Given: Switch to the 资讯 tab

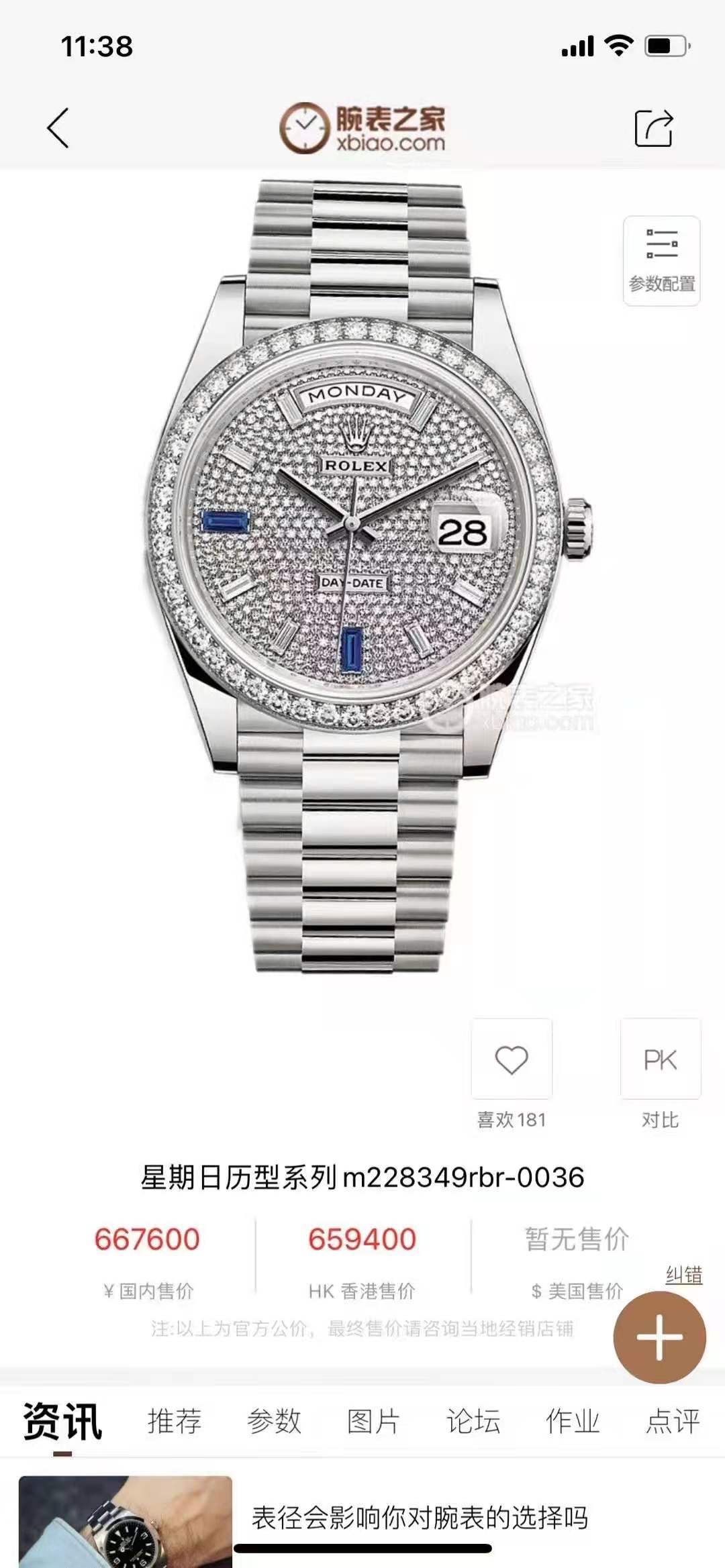Looking at the screenshot, I should coord(62,1421).
